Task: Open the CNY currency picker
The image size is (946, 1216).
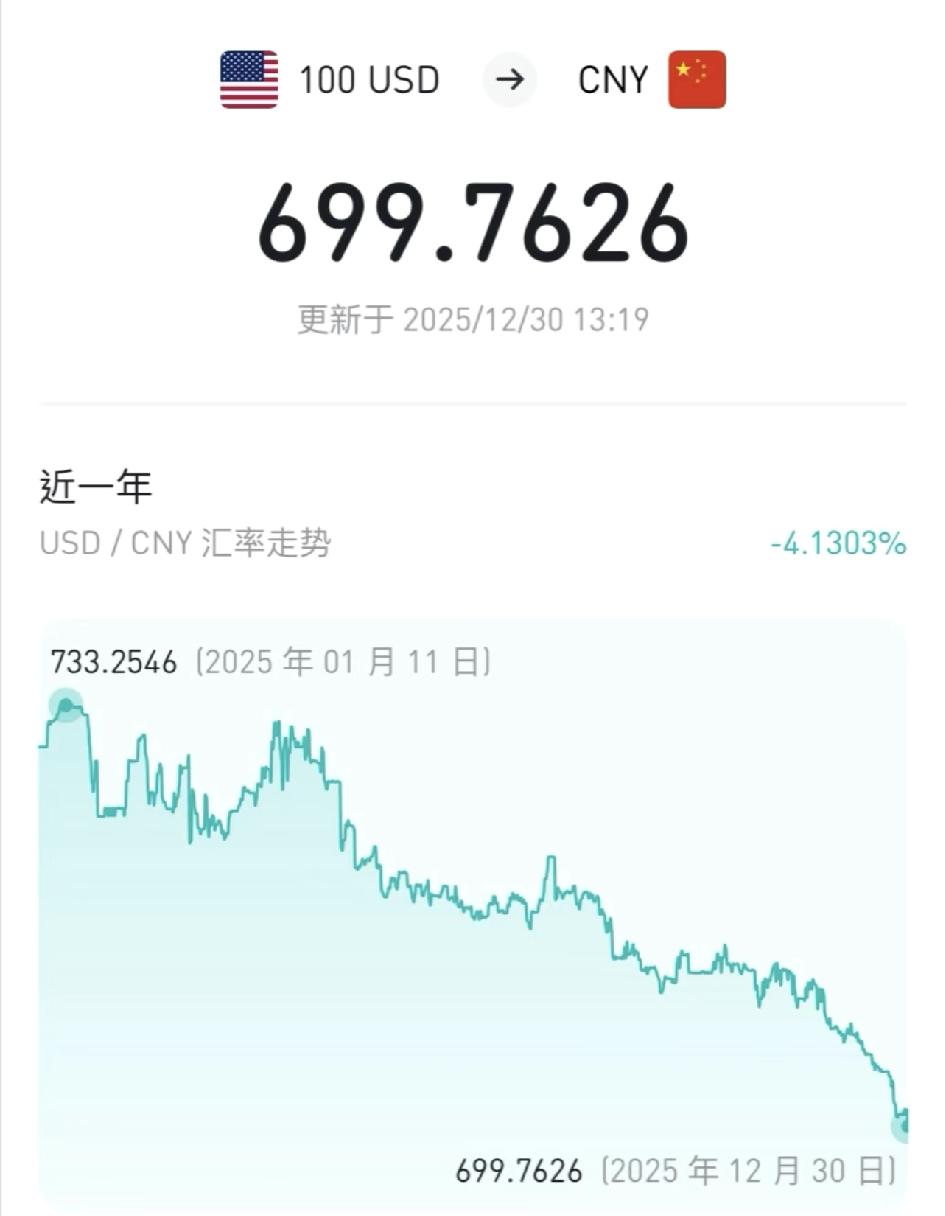Action: [614, 81]
